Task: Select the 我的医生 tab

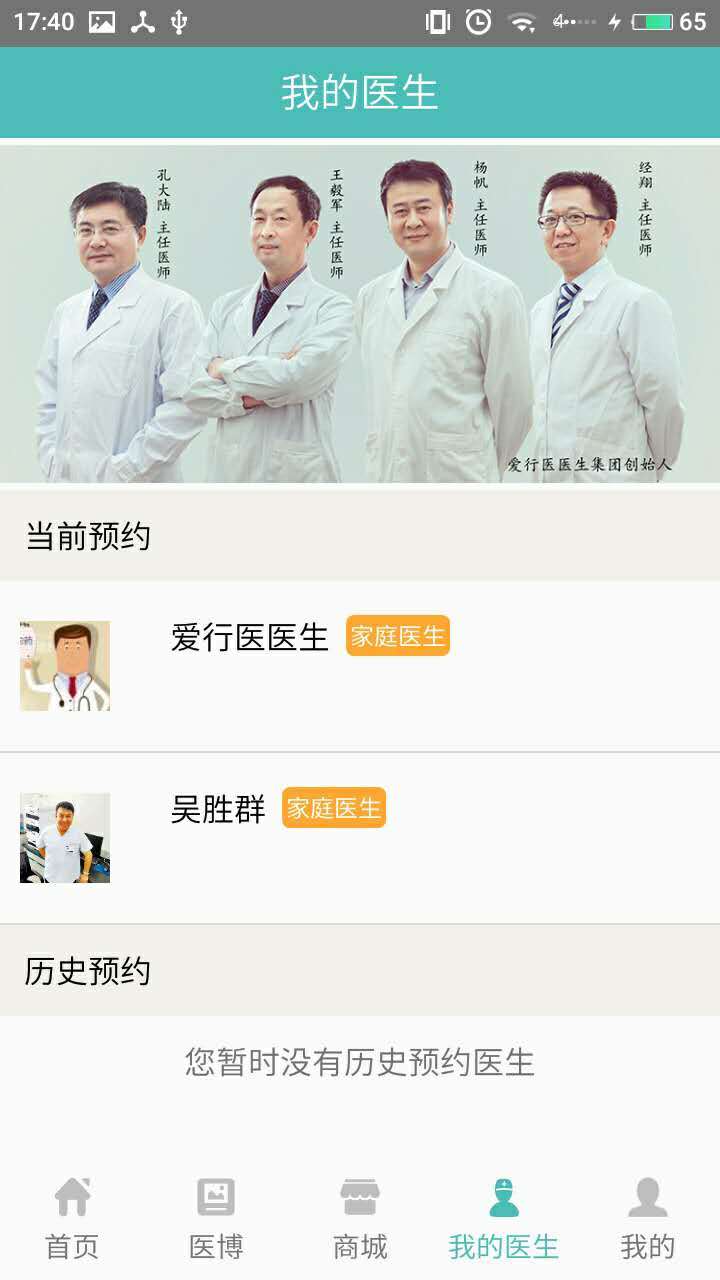Action: [504, 1218]
